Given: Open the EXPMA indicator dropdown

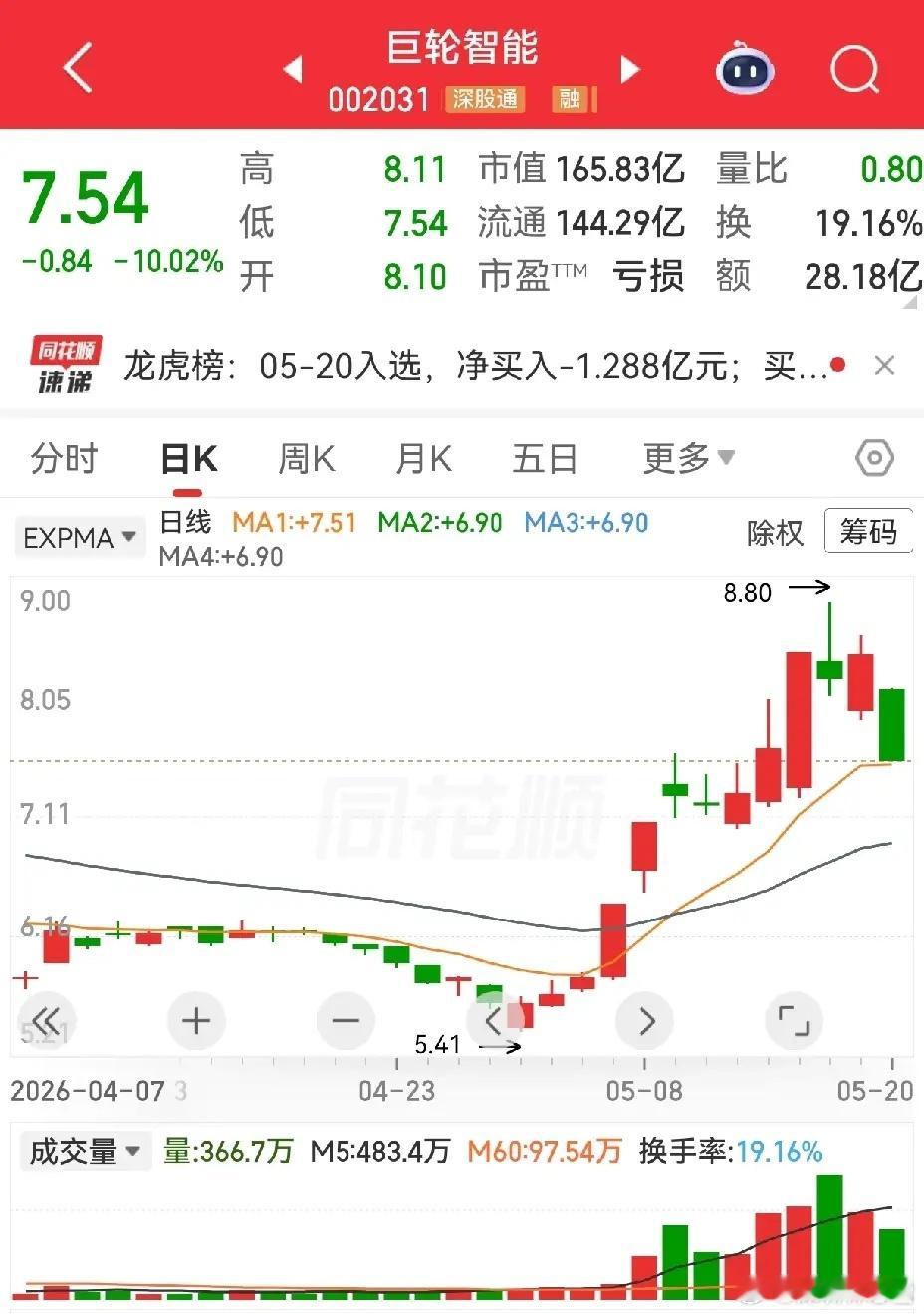Looking at the screenshot, I should [80, 538].
